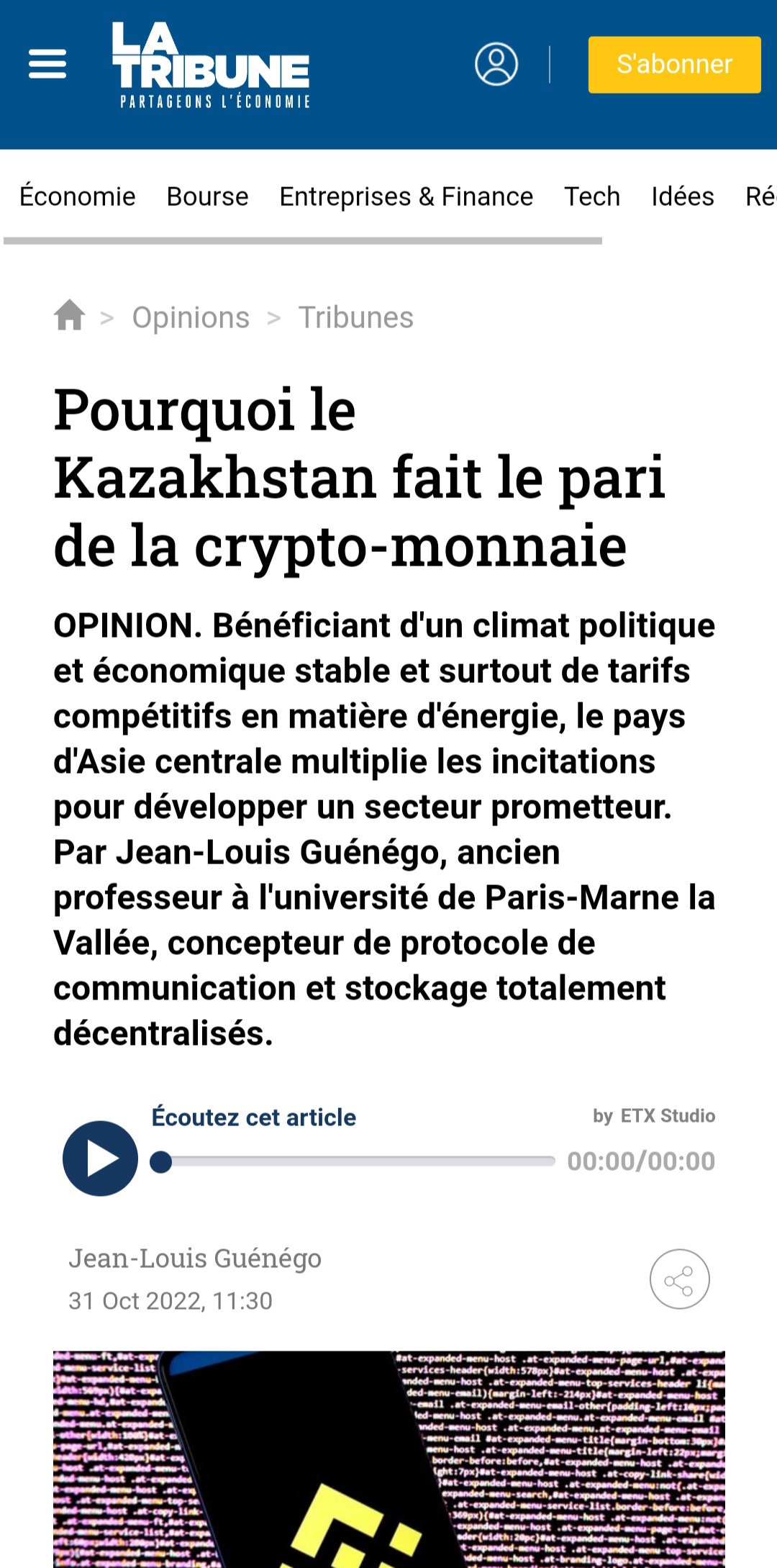Click the ETX Studio audio credit
This screenshot has width=777, height=1568.
click(x=653, y=1116)
